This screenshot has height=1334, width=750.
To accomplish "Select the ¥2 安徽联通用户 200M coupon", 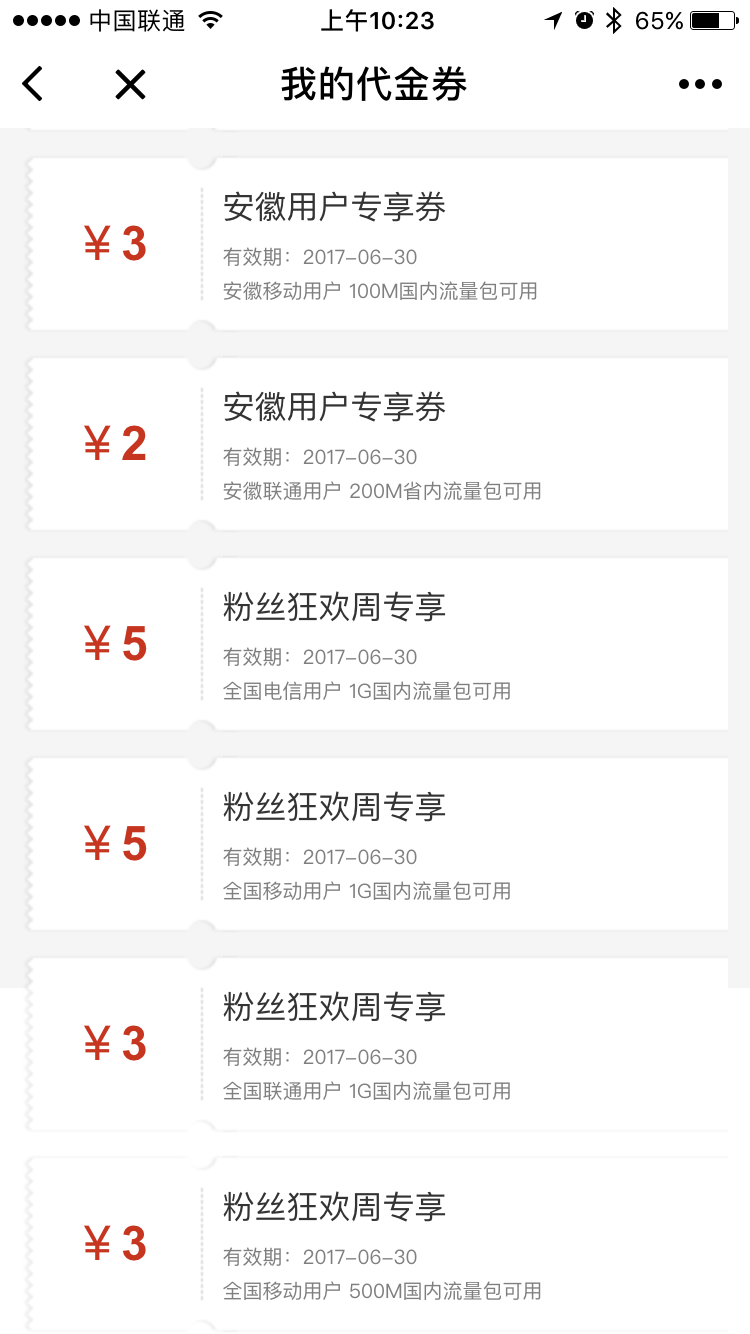I will point(376,444).
